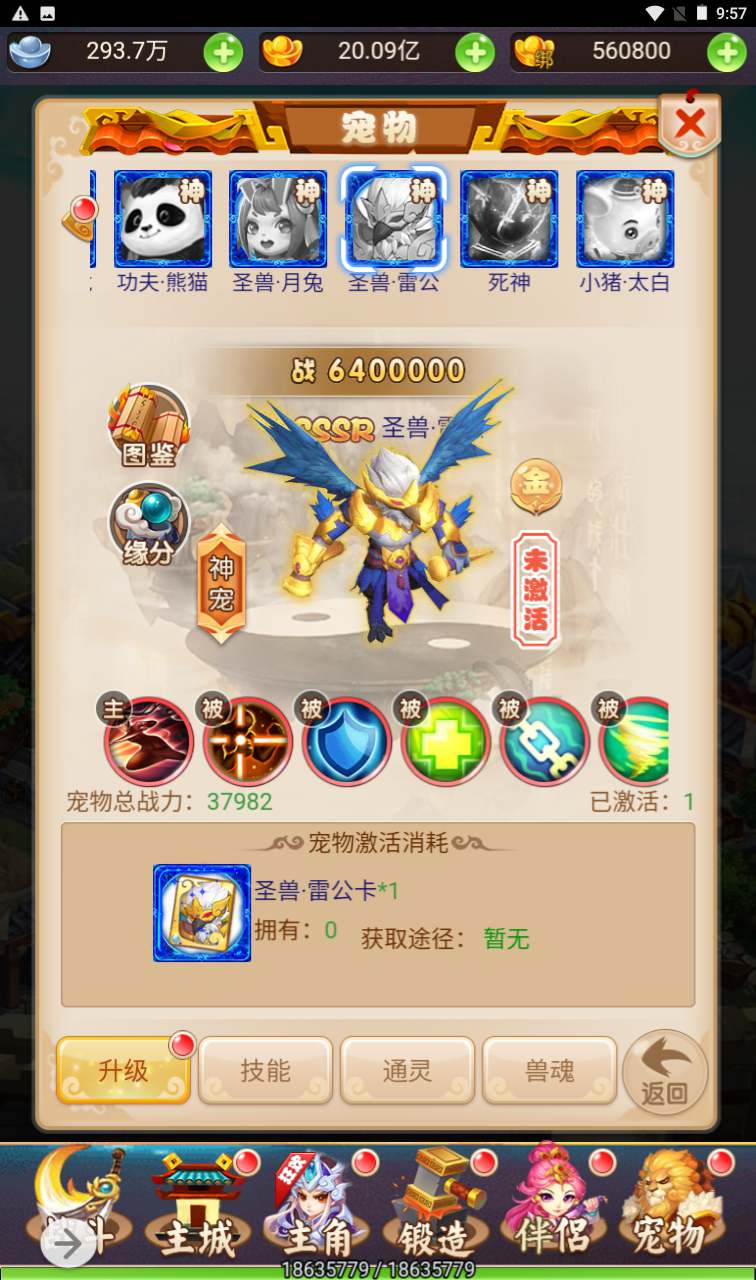Select the 圣兽·月兔 pet
Screen dimensions: 756x1280
pos(278,219)
